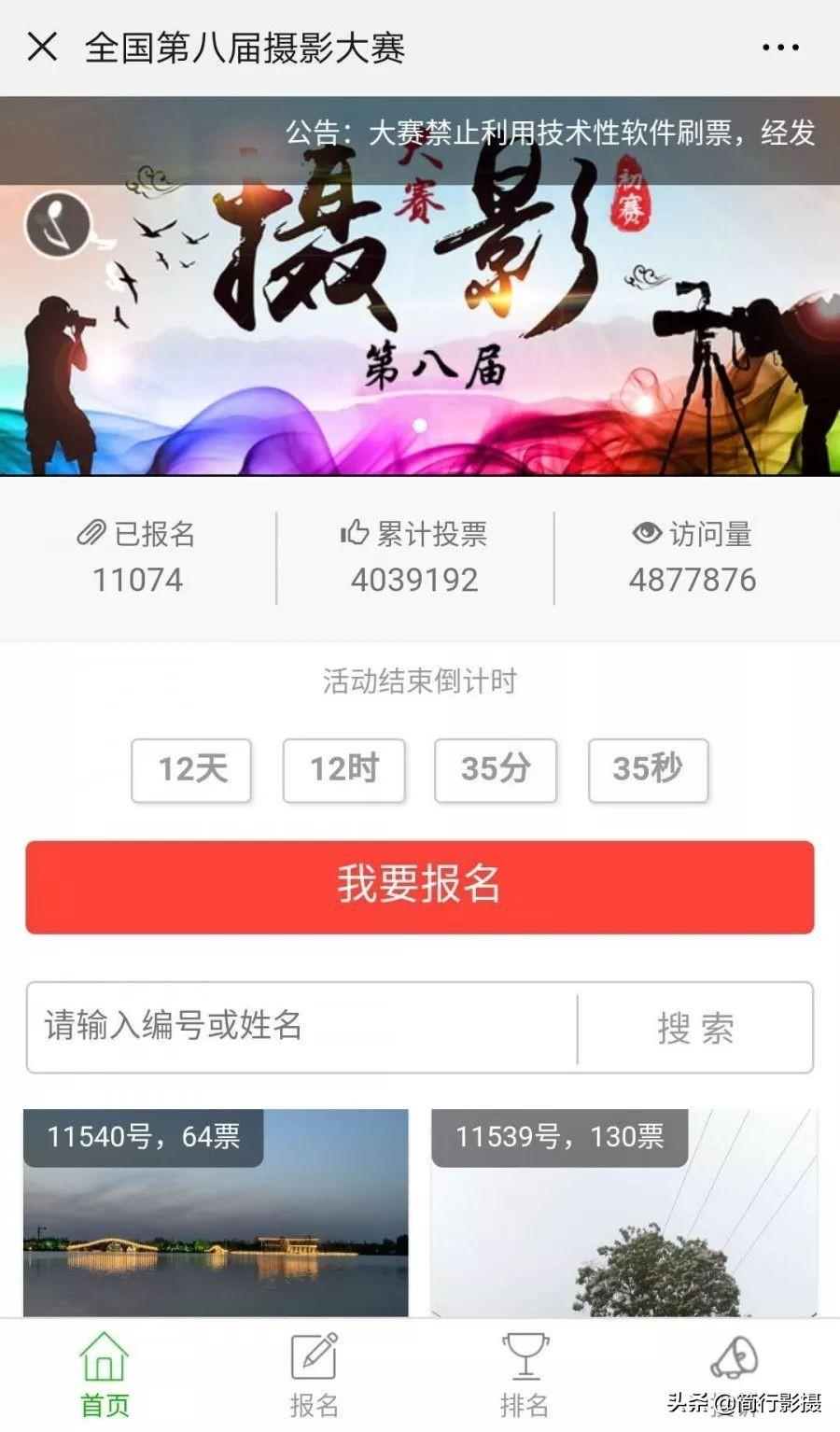Switch to the 报名 tab

click(314, 1374)
